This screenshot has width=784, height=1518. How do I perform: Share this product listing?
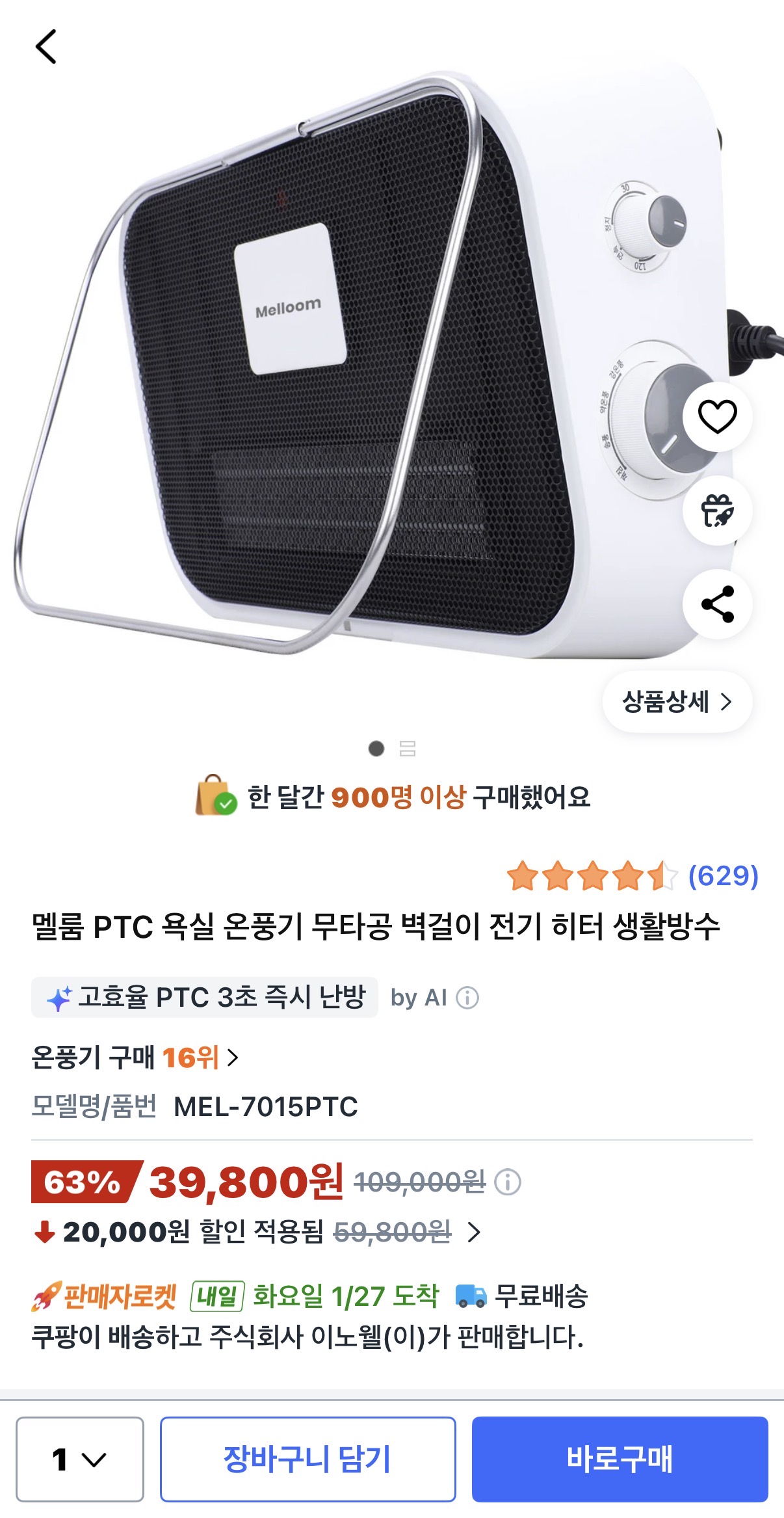click(717, 604)
